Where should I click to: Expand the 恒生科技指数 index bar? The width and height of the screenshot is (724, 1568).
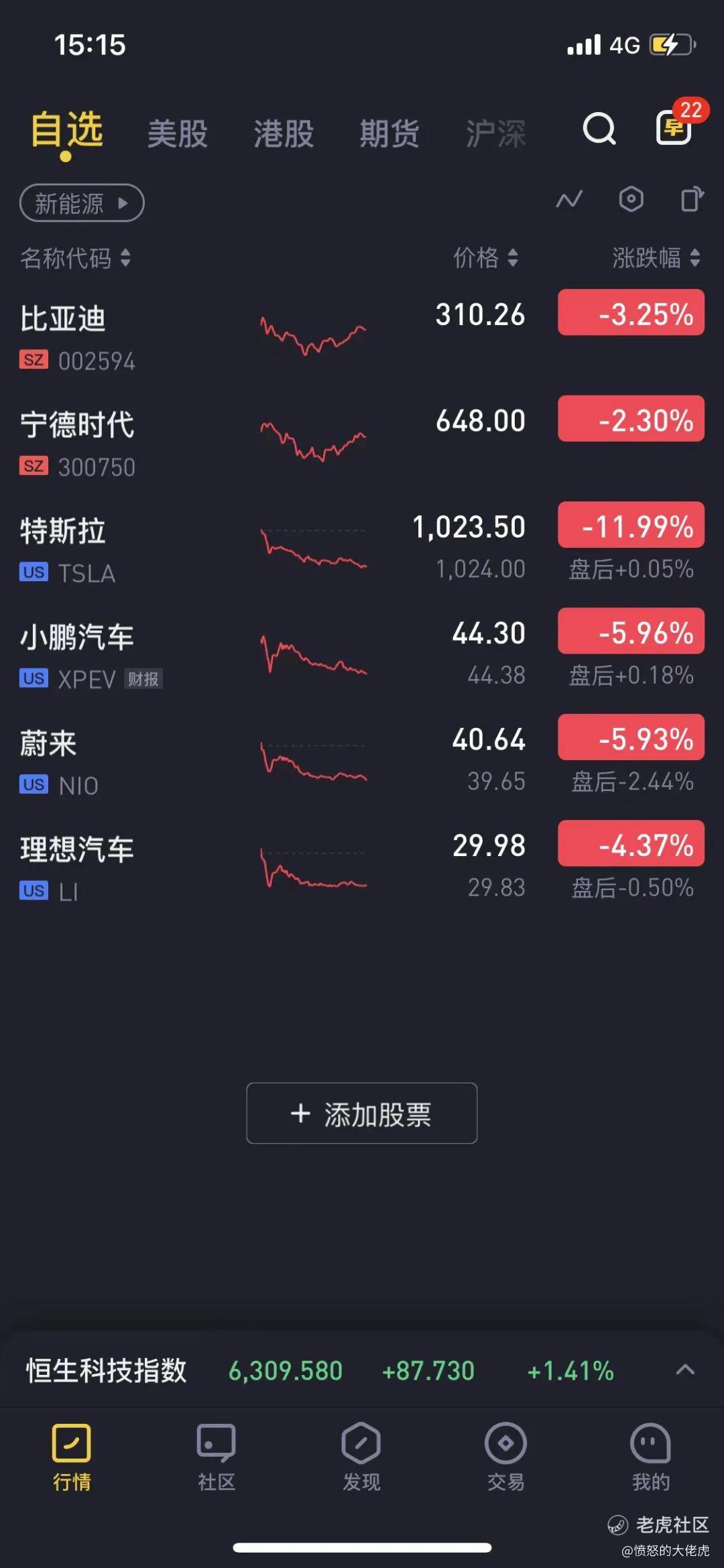[x=684, y=1370]
